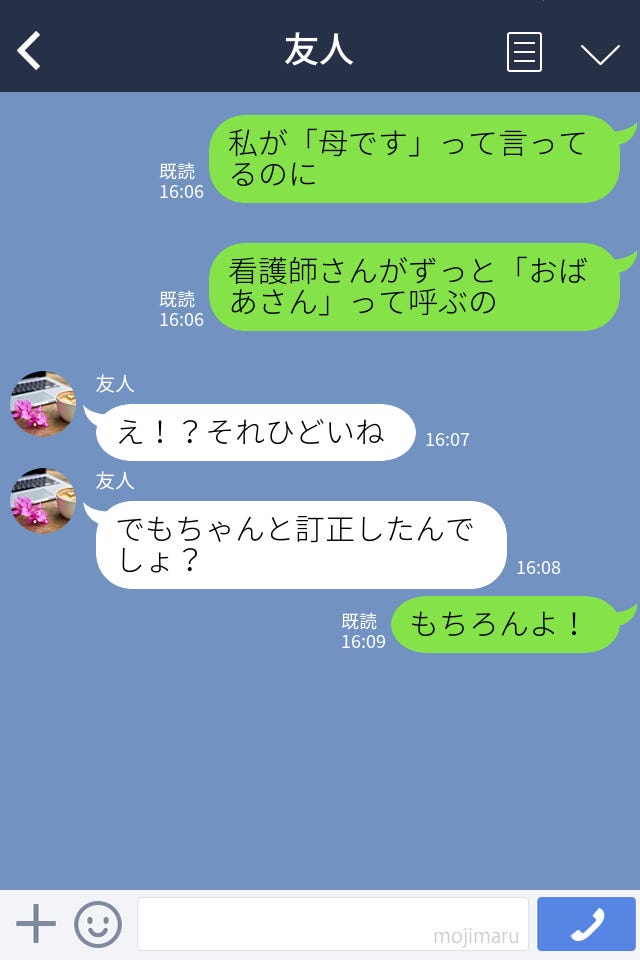Open 友人's profile photo beside でもちゃんと訂正したんでしょ？

[43, 501]
